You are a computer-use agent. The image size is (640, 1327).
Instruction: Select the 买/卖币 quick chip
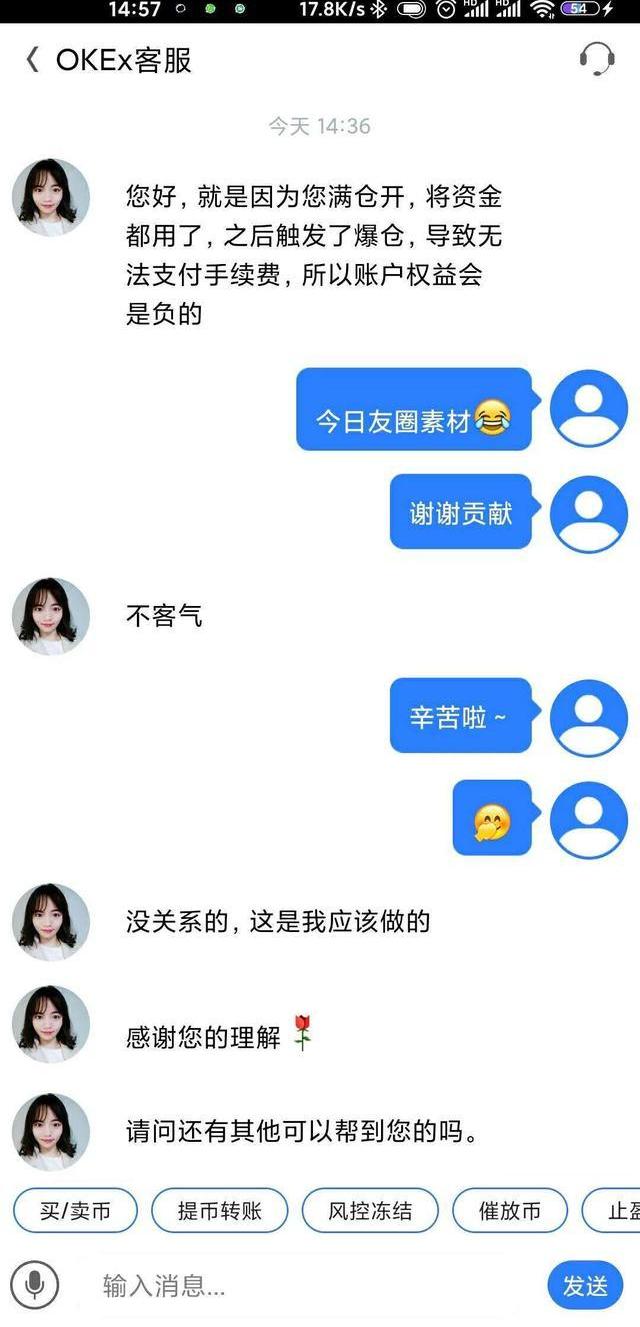point(75,1211)
